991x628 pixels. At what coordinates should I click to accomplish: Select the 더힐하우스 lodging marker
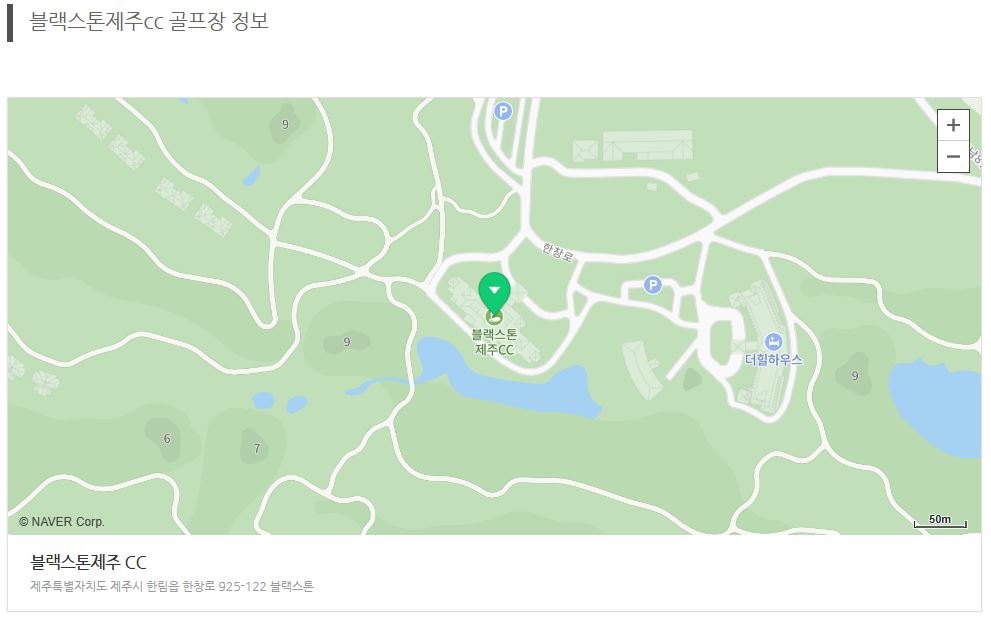773,342
